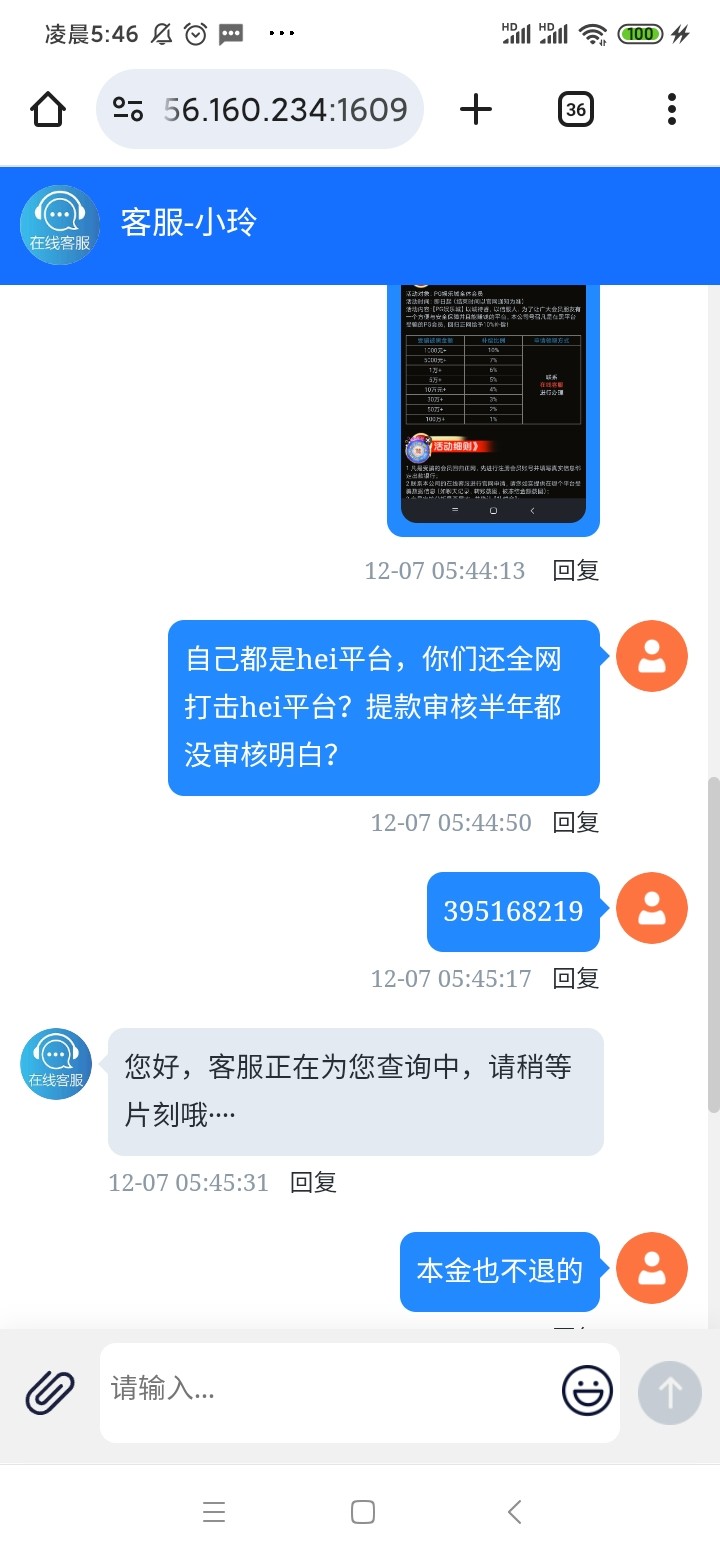This screenshot has height=1560, width=720.
Task: Go back using the system back button
Action: click(514, 1512)
